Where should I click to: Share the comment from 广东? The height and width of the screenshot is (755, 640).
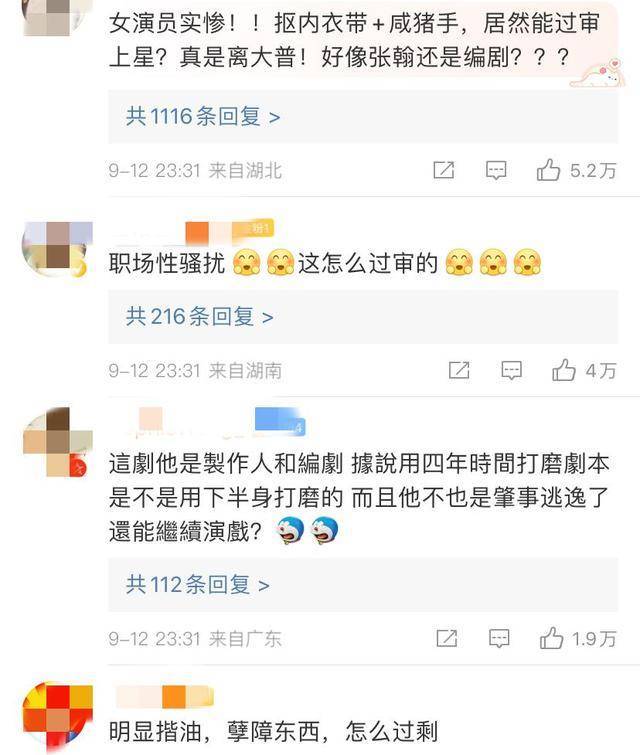click(x=447, y=638)
